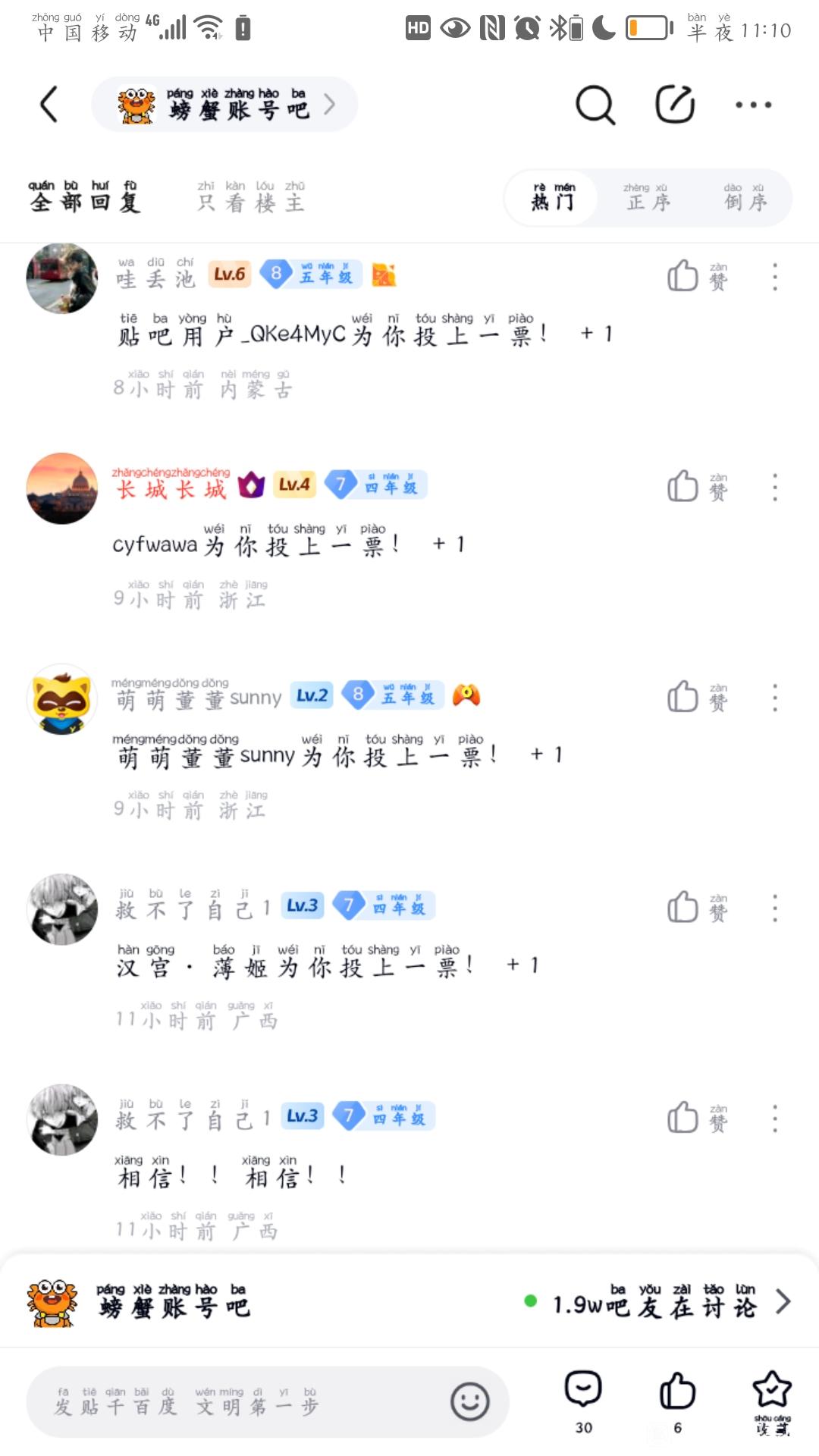The image size is (819, 1456).
Task: Favorite this thread with the star icon
Action: click(x=772, y=1400)
